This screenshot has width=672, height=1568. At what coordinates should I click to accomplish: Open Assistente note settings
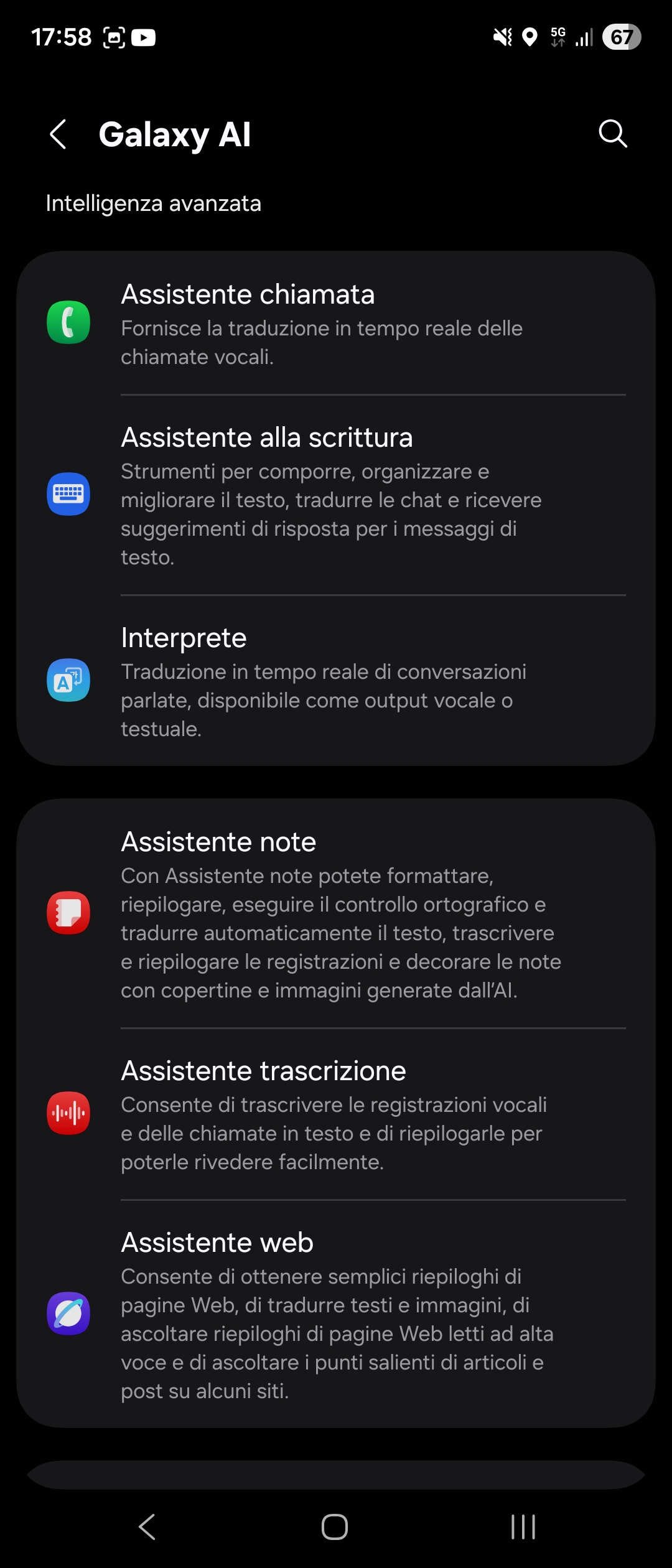point(336,913)
